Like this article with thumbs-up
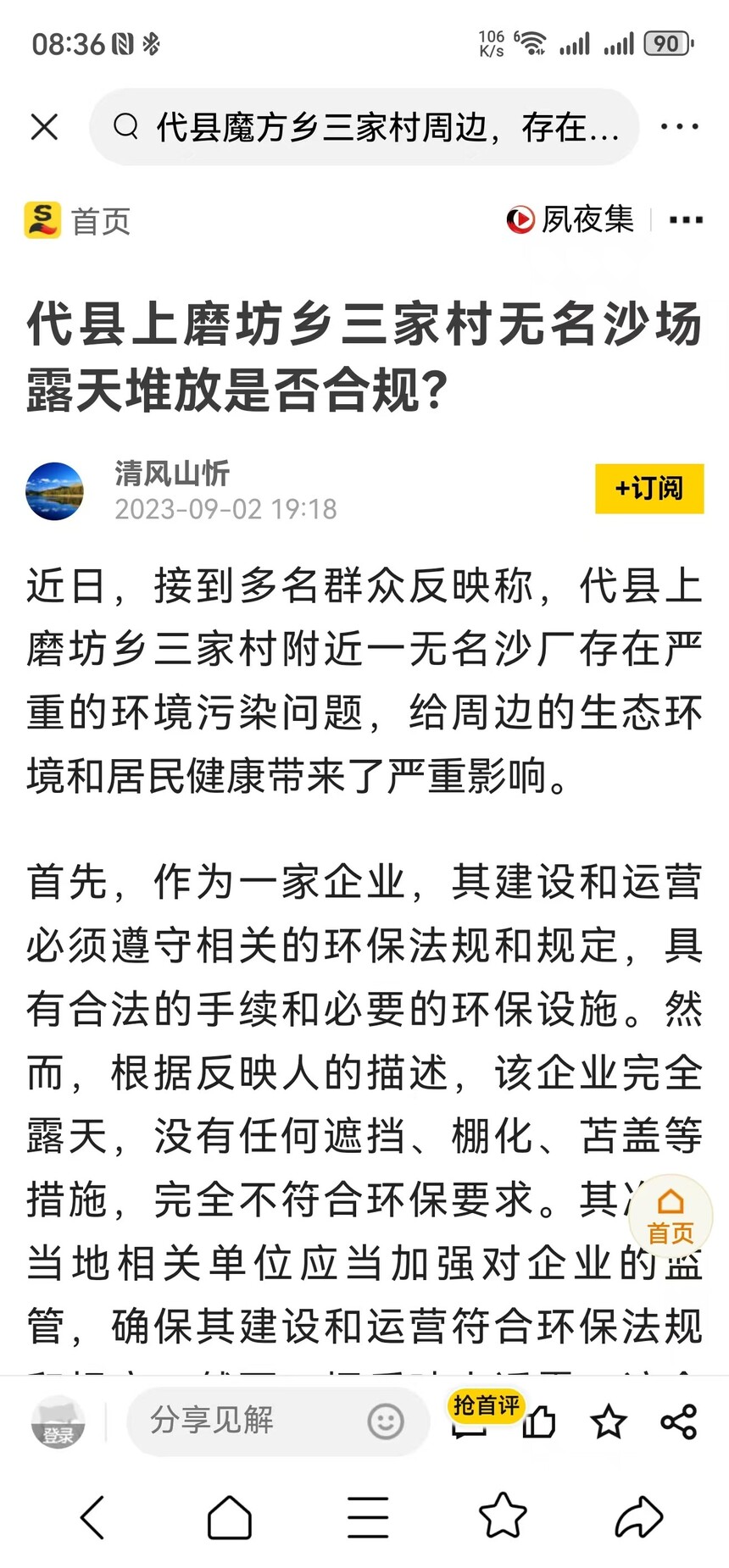729x1568 pixels. 539,1422
